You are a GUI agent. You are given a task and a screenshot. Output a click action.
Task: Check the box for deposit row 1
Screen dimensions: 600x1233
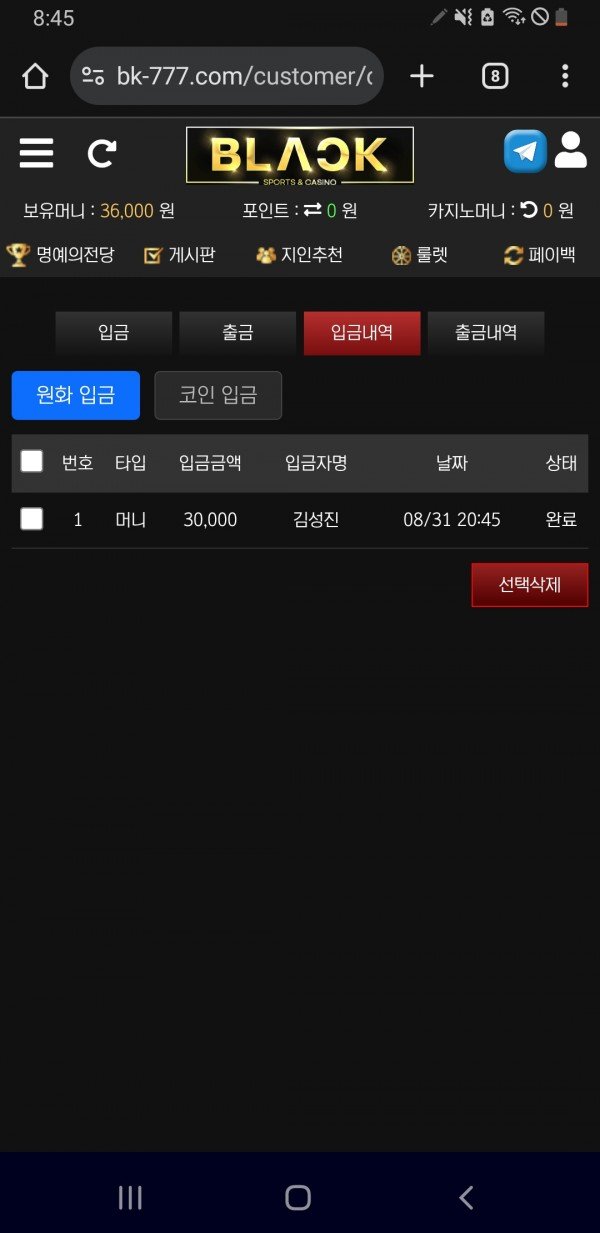pos(32,518)
